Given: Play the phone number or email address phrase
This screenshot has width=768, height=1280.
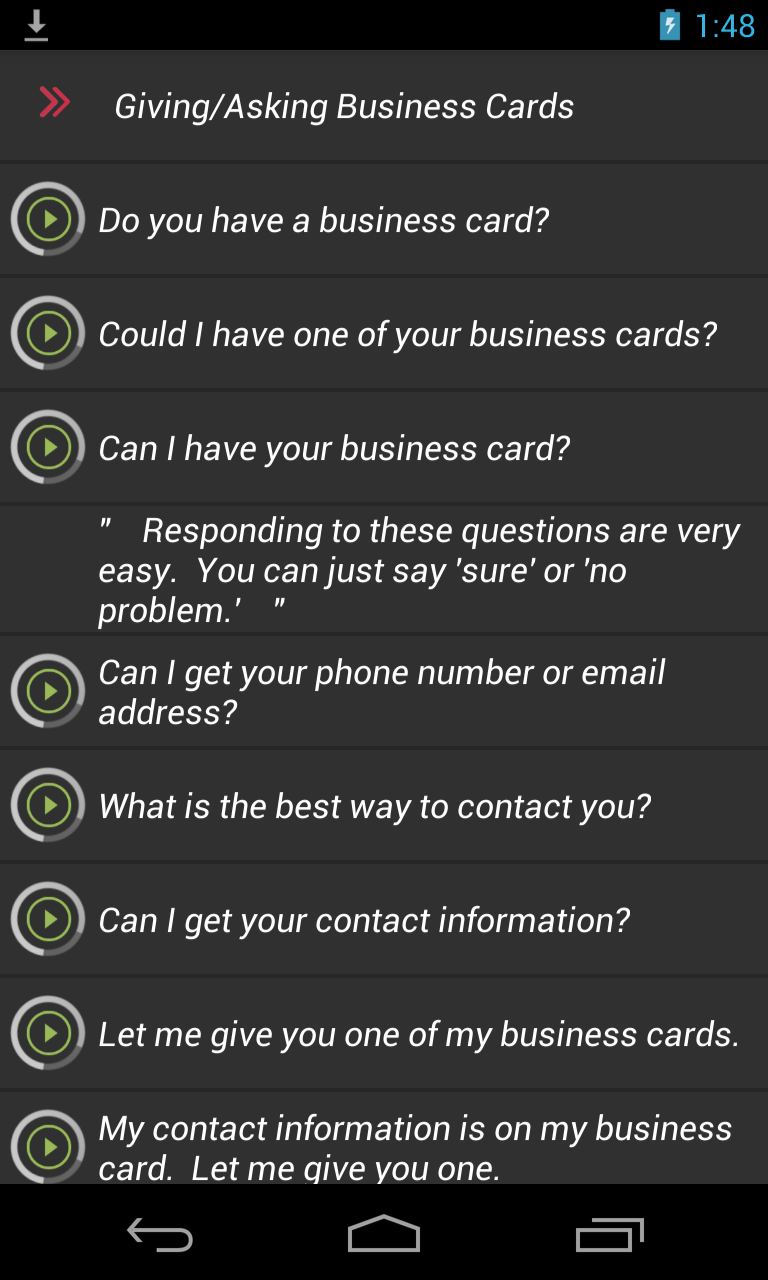Looking at the screenshot, I should [47, 691].
